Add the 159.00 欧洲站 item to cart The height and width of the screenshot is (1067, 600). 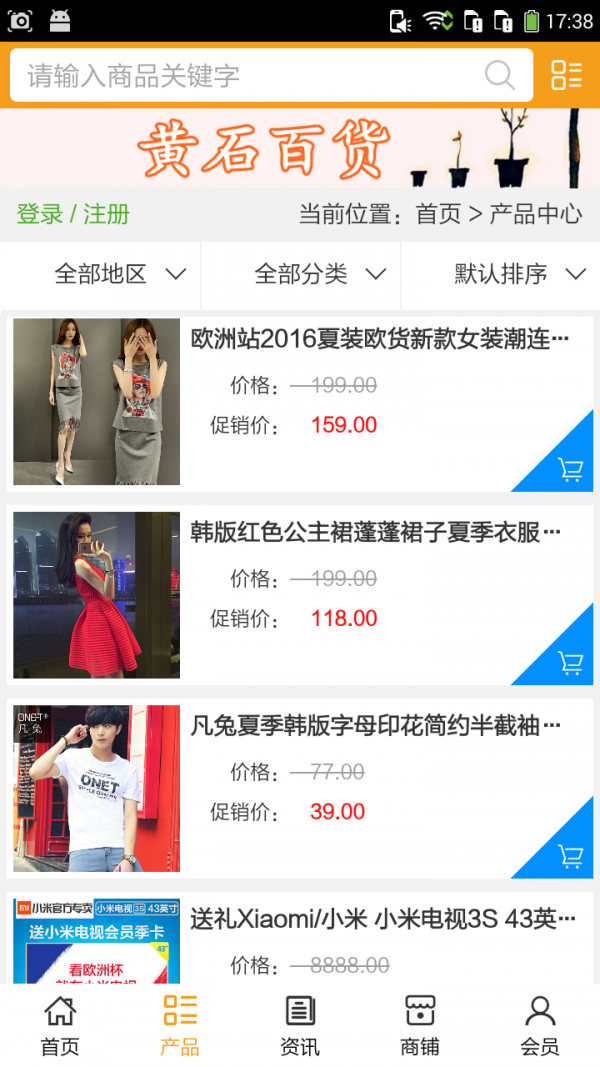(570, 469)
